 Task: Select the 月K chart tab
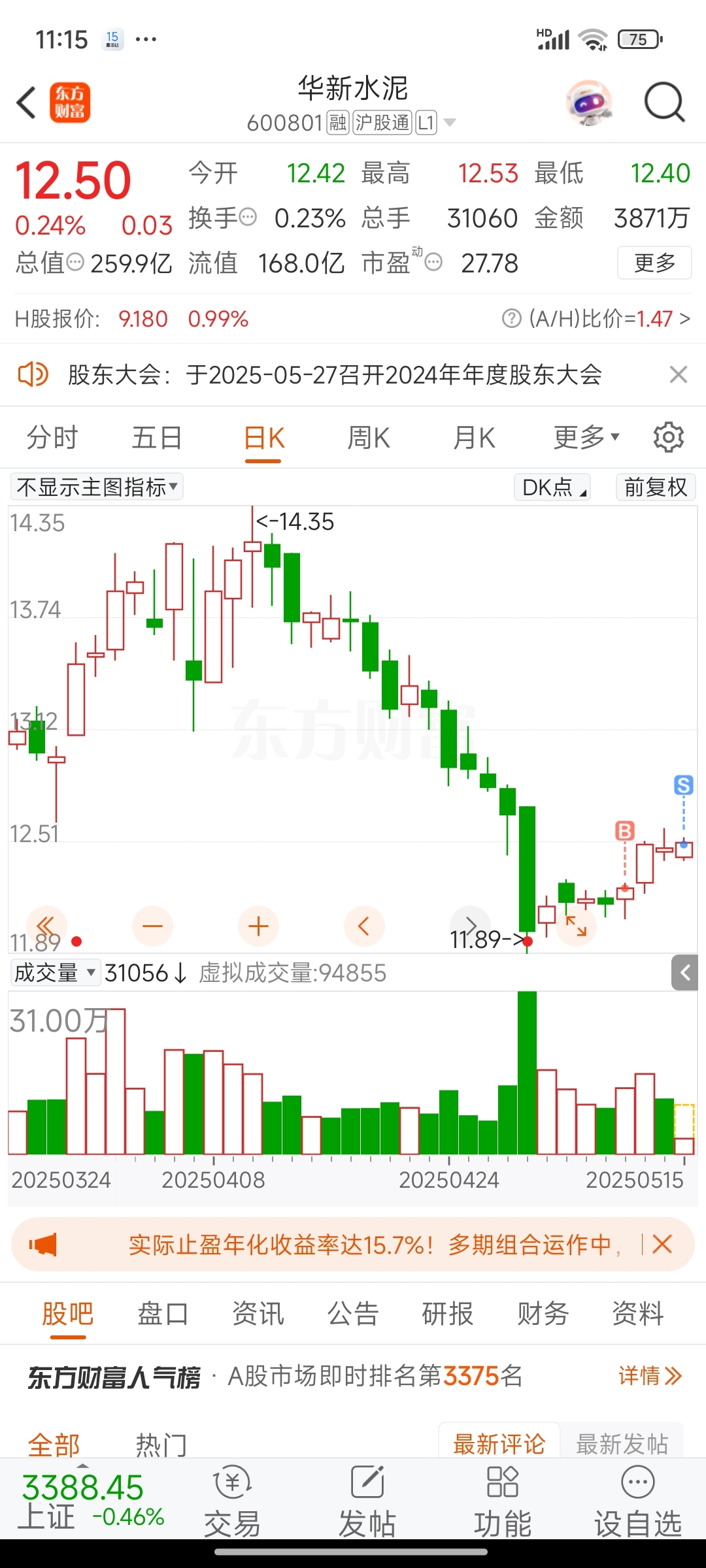(475, 437)
